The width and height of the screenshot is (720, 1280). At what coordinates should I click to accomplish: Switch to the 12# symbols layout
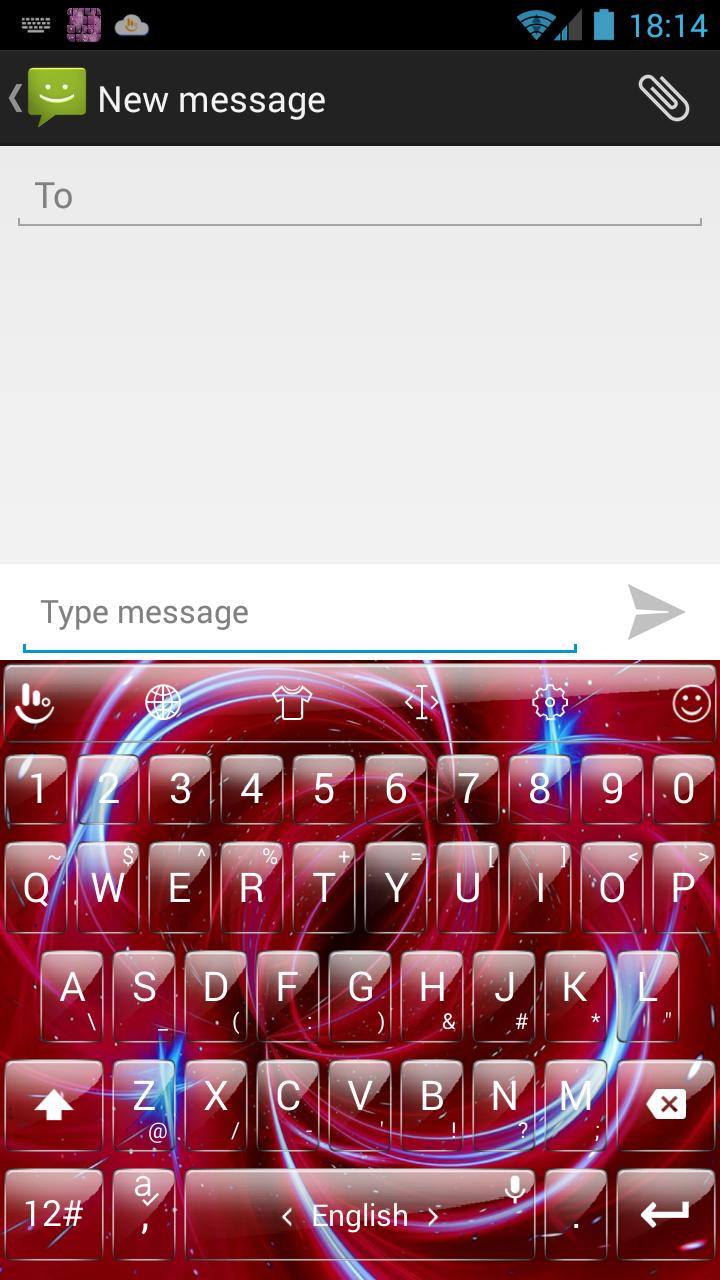point(54,1215)
